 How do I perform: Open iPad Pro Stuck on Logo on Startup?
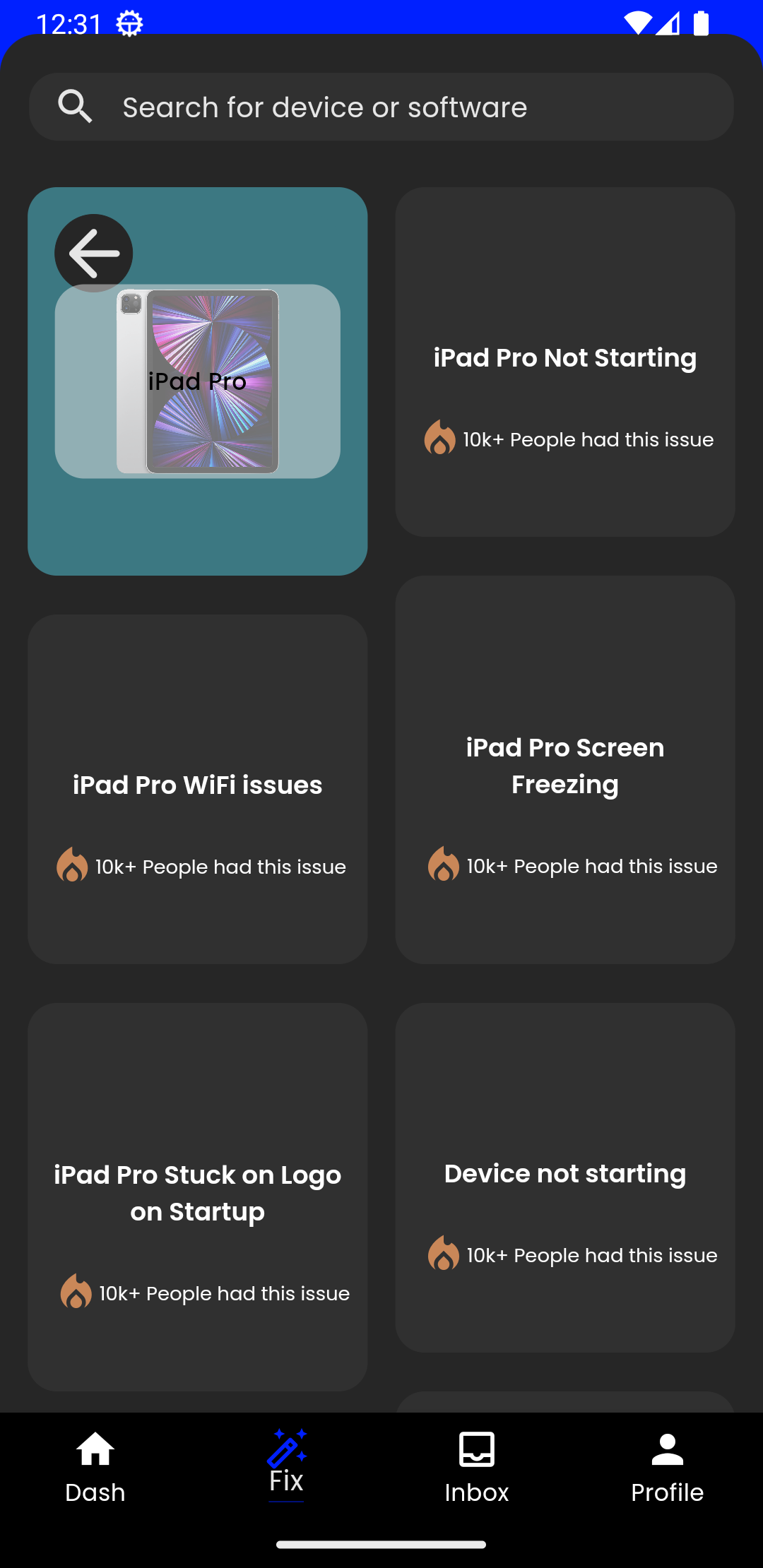[198, 1196]
